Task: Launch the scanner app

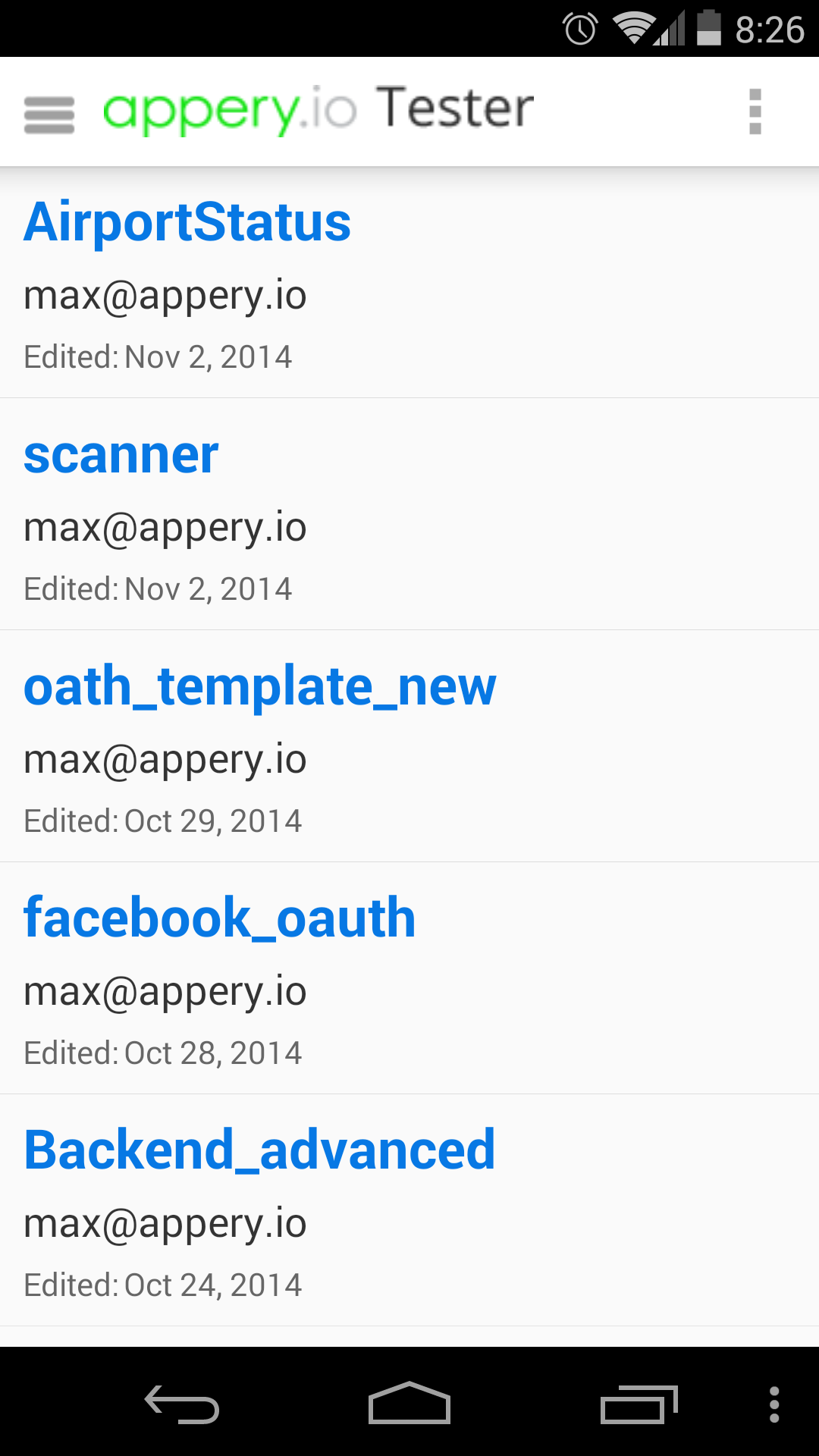Action: click(121, 455)
